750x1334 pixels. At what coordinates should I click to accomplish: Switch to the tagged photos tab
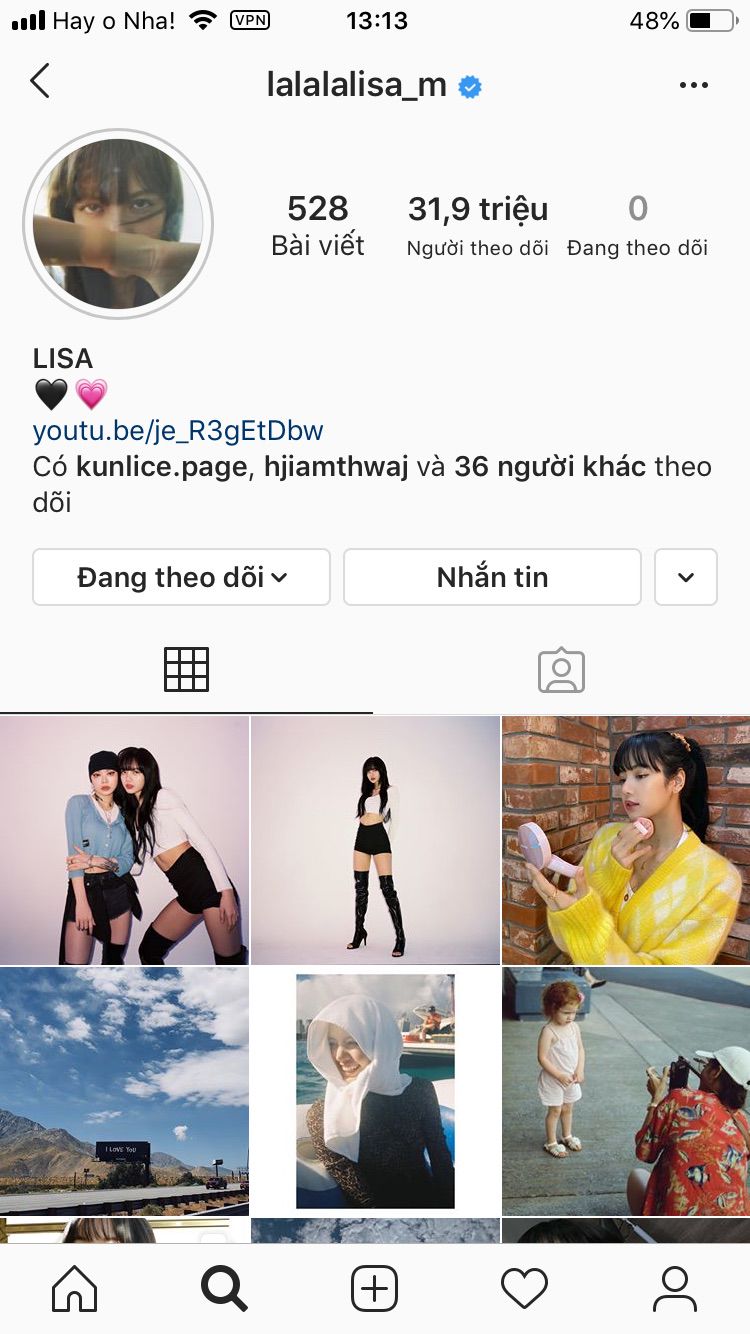[x=561, y=670]
